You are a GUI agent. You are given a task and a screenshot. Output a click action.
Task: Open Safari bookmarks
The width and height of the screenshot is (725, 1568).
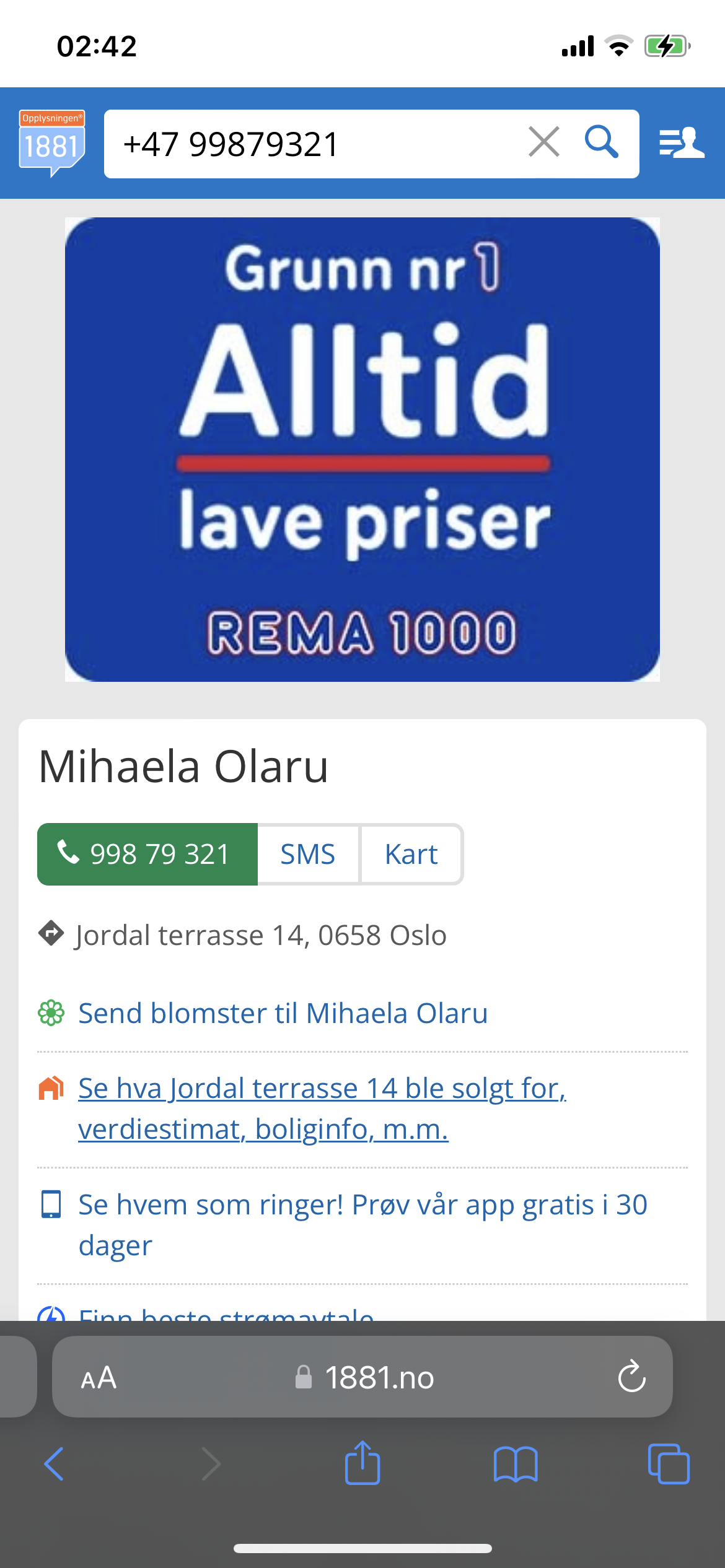[516, 1464]
